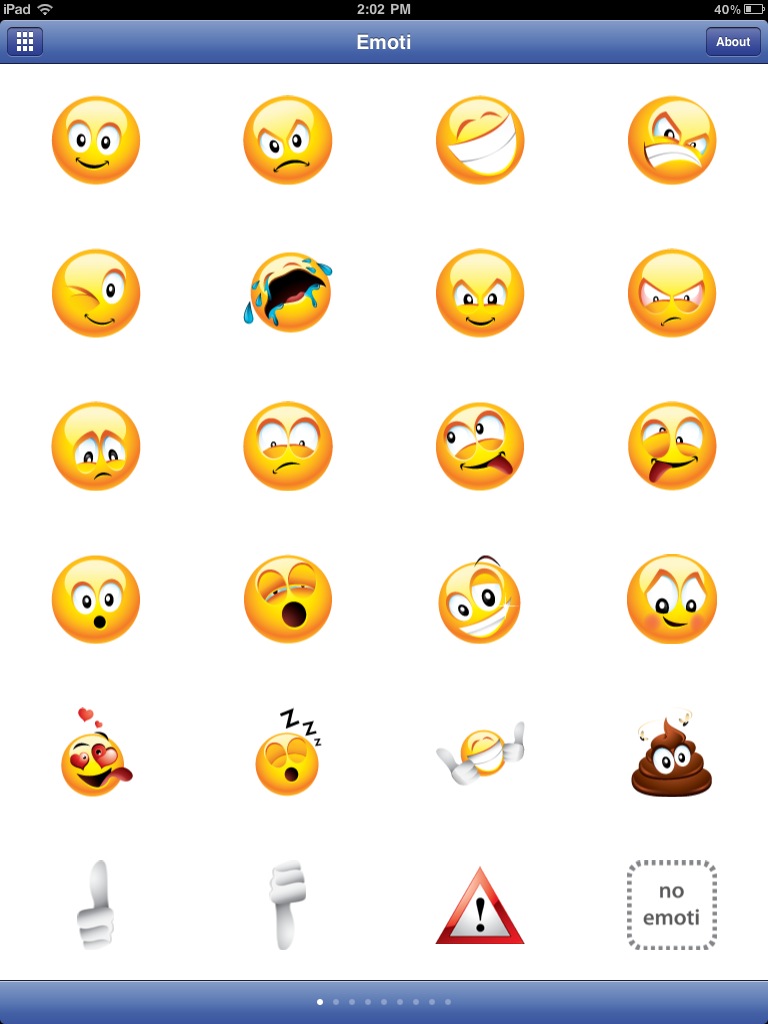Select the blushing shy emoticon
The width and height of the screenshot is (768, 1024).
point(671,599)
